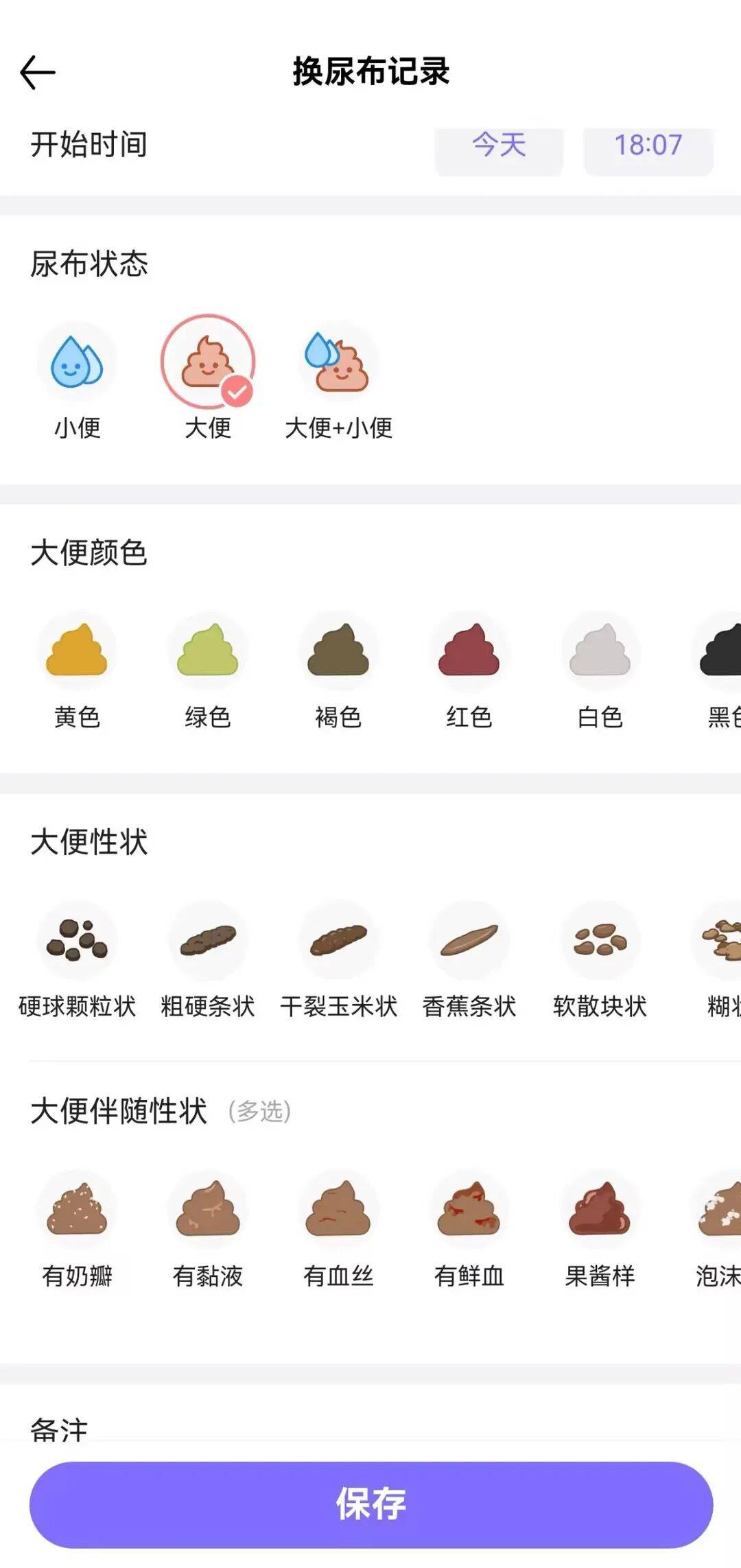Pick 软散块状 stool texture
This screenshot has width=741, height=1568.
click(x=600, y=940)
